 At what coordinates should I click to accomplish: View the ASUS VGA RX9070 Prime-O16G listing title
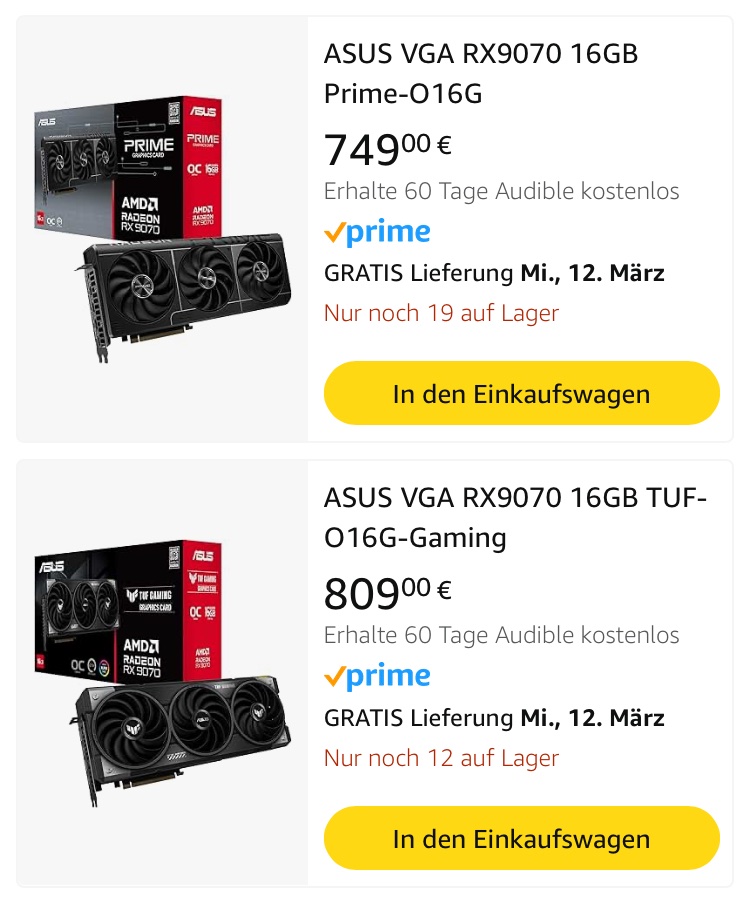pos(481,73)
